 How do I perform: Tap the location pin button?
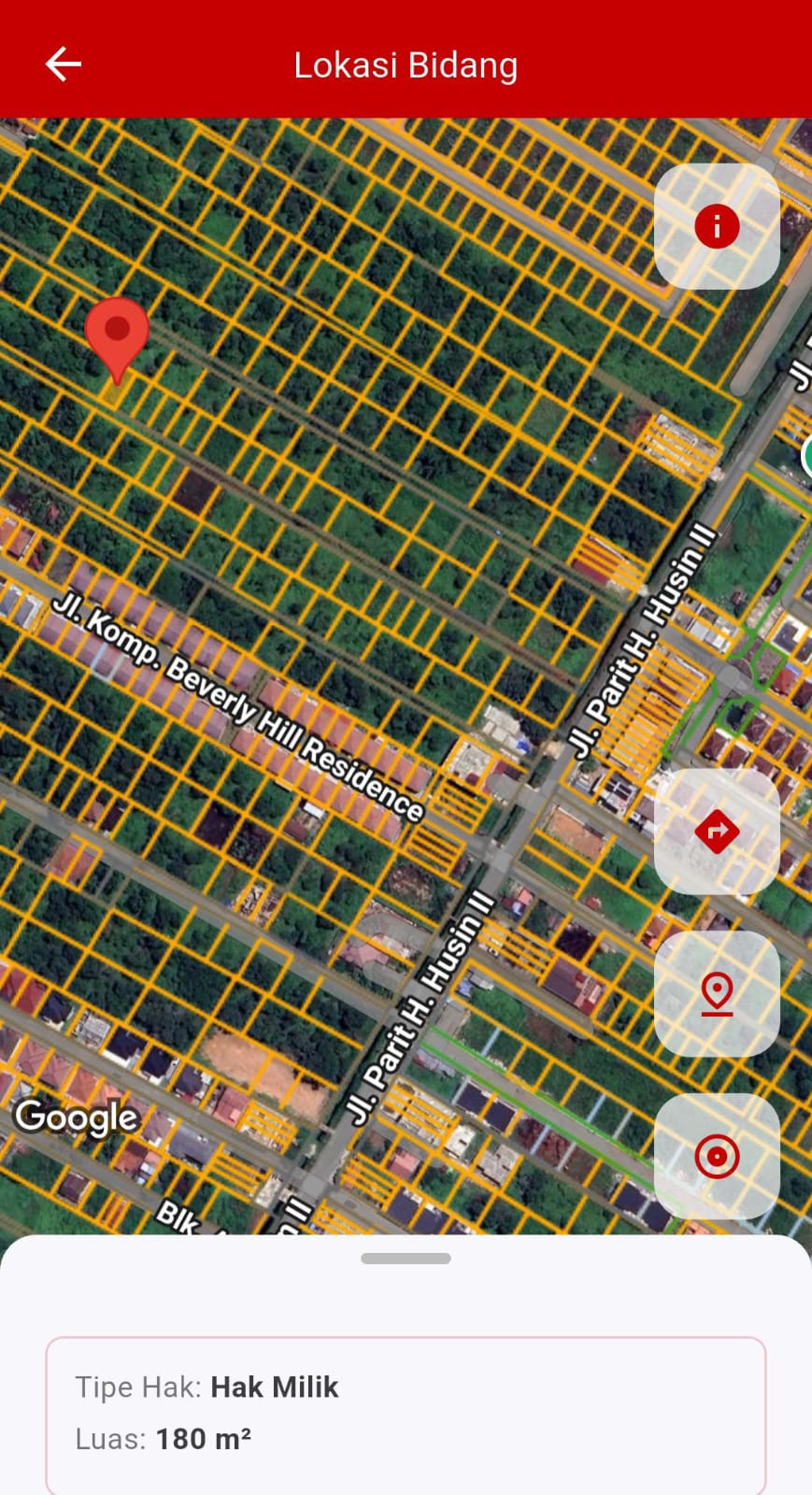[x=717, y=993]
